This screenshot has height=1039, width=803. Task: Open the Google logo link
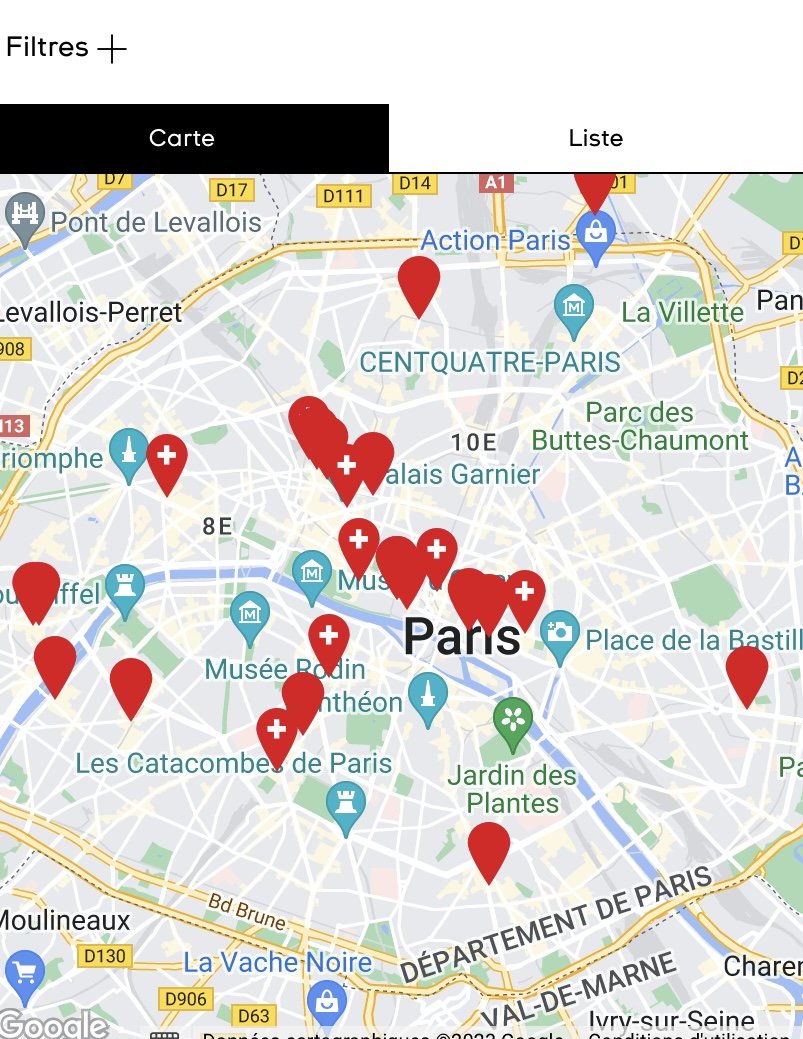click(55, 1026)
